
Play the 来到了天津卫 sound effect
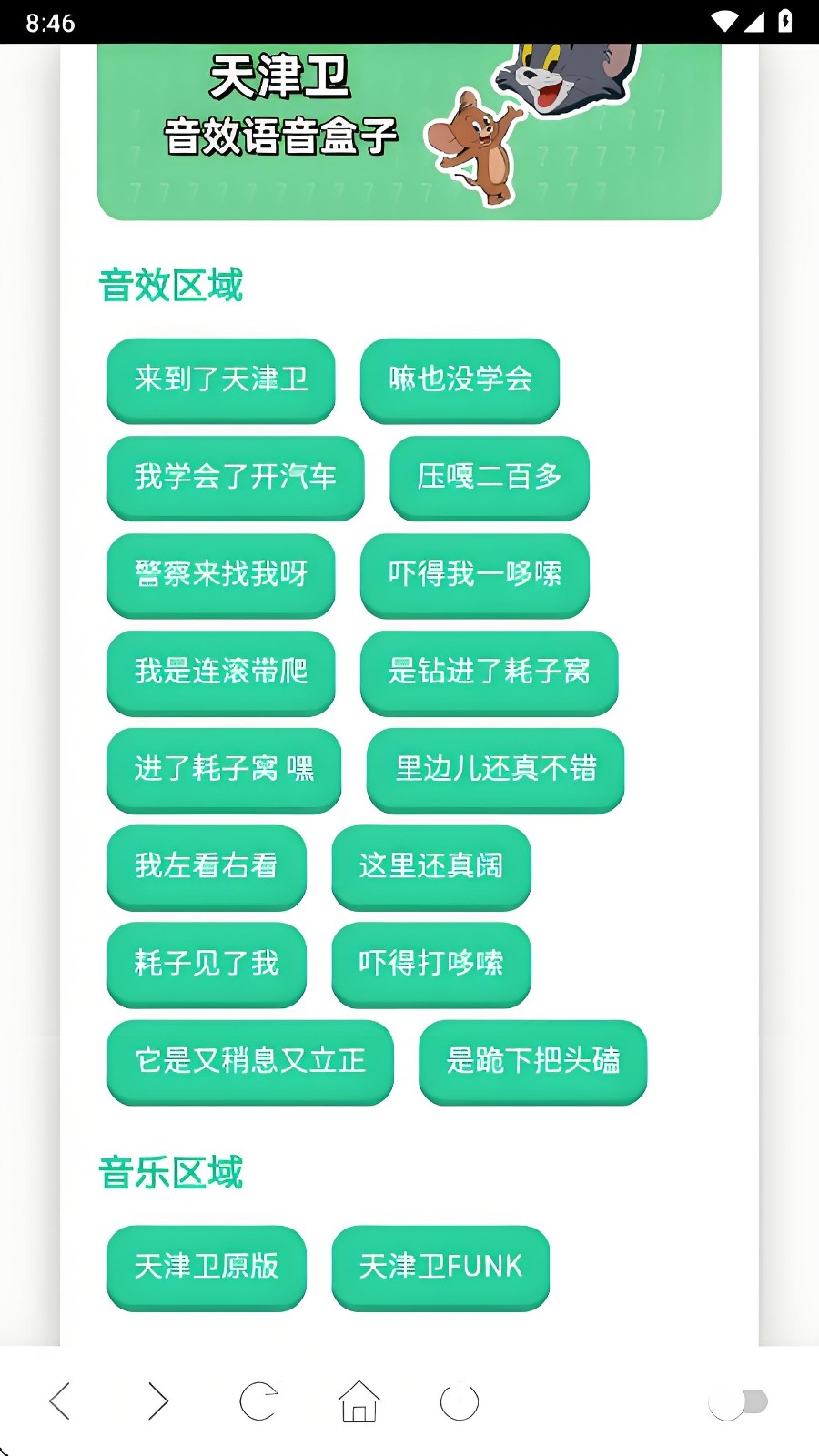[x=221, y=379]
